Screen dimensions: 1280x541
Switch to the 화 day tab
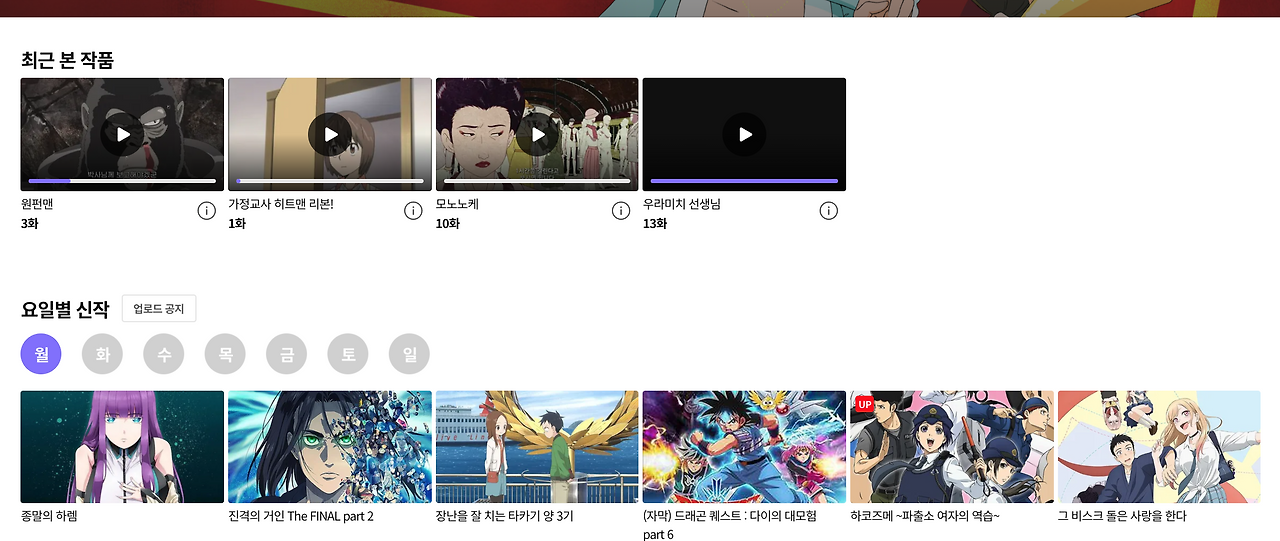pyautogui.click(x=102, y=354)
